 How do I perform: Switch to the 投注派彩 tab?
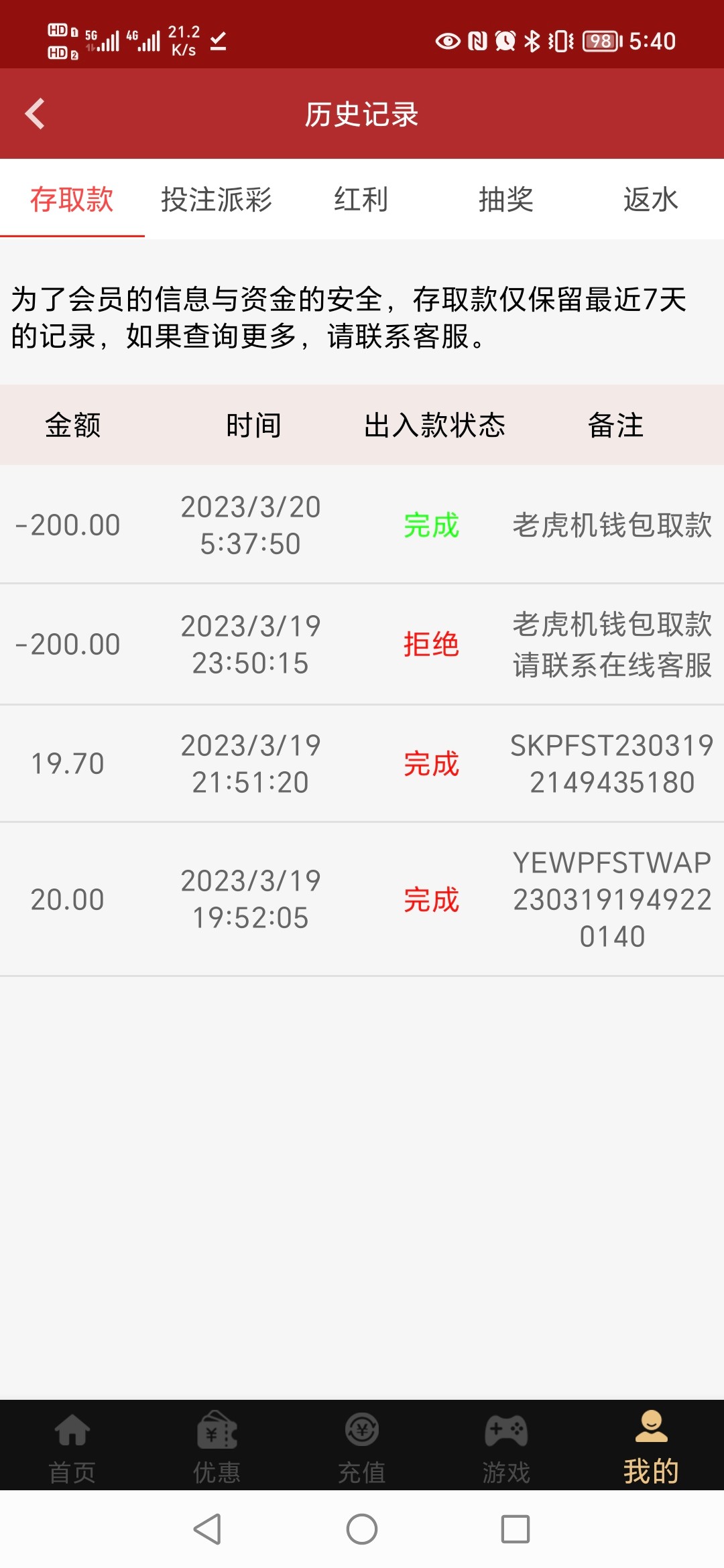216,200
